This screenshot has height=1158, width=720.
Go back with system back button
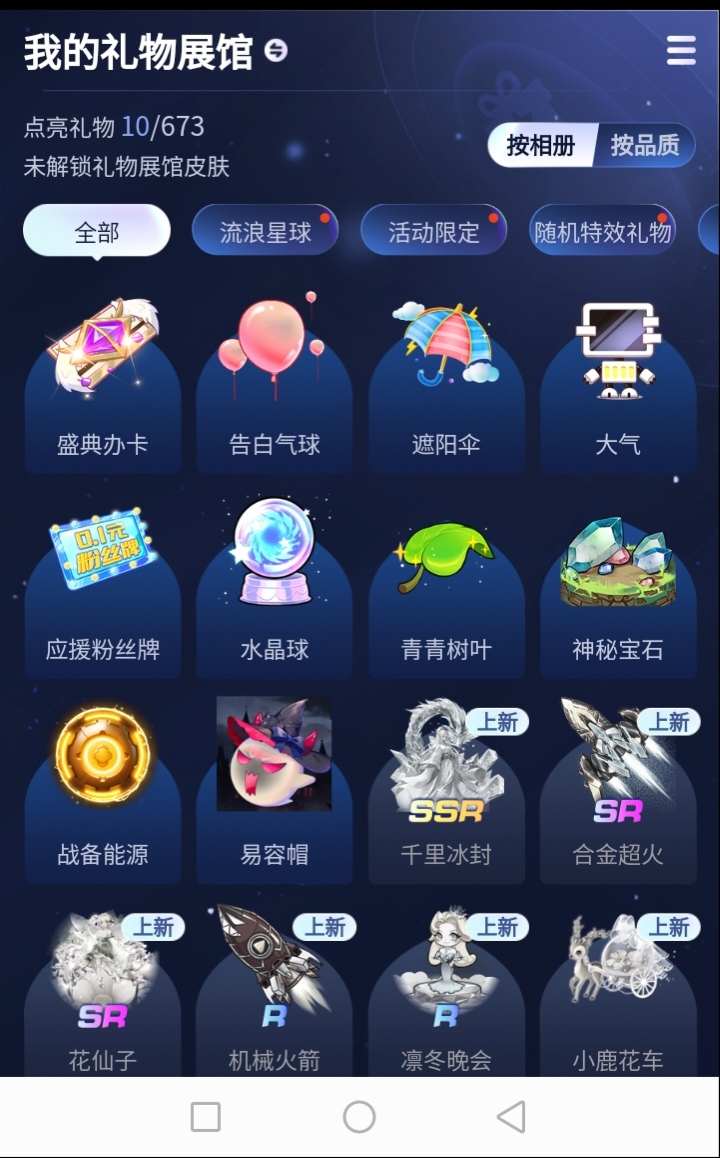click(x=511, y=1117)
